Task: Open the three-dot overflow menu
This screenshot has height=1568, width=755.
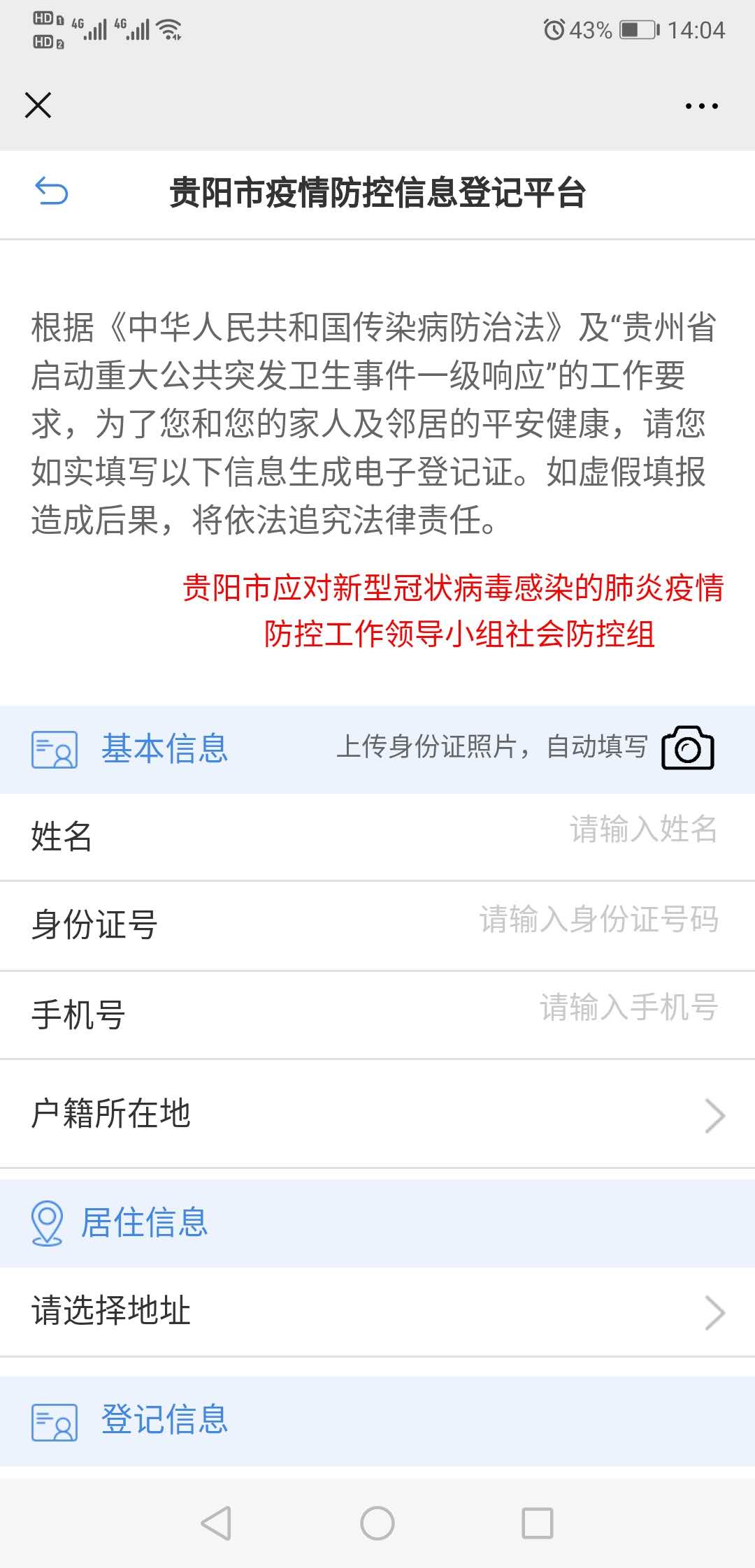Action: point(701,106)
